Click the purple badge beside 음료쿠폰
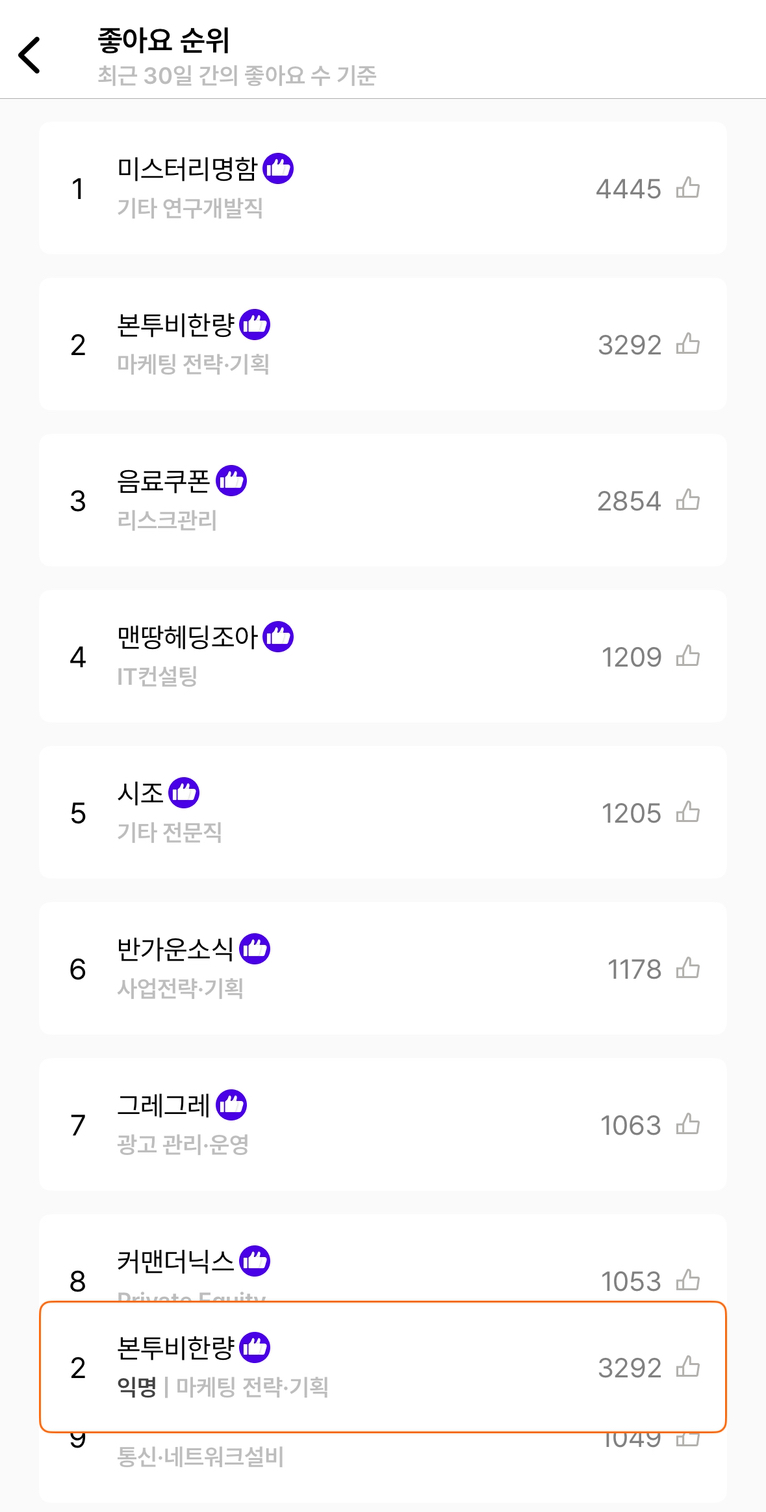Viewport: 766px width, 1512px height. click(231, 480)
